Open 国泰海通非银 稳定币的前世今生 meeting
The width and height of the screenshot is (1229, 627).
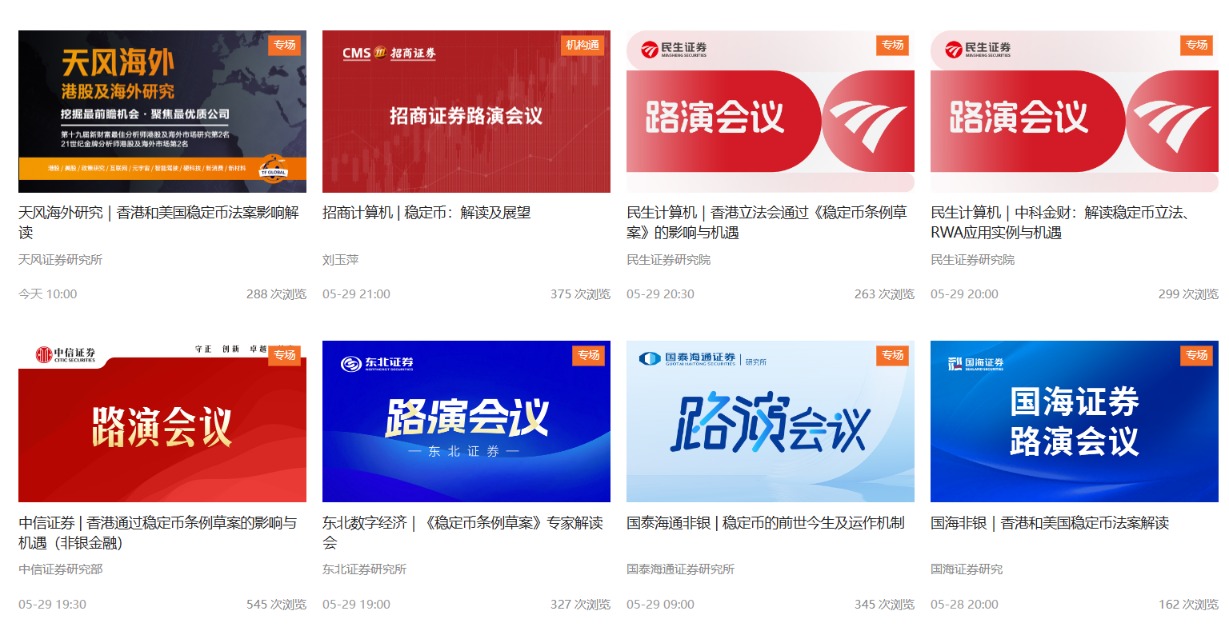pos(770,422)
